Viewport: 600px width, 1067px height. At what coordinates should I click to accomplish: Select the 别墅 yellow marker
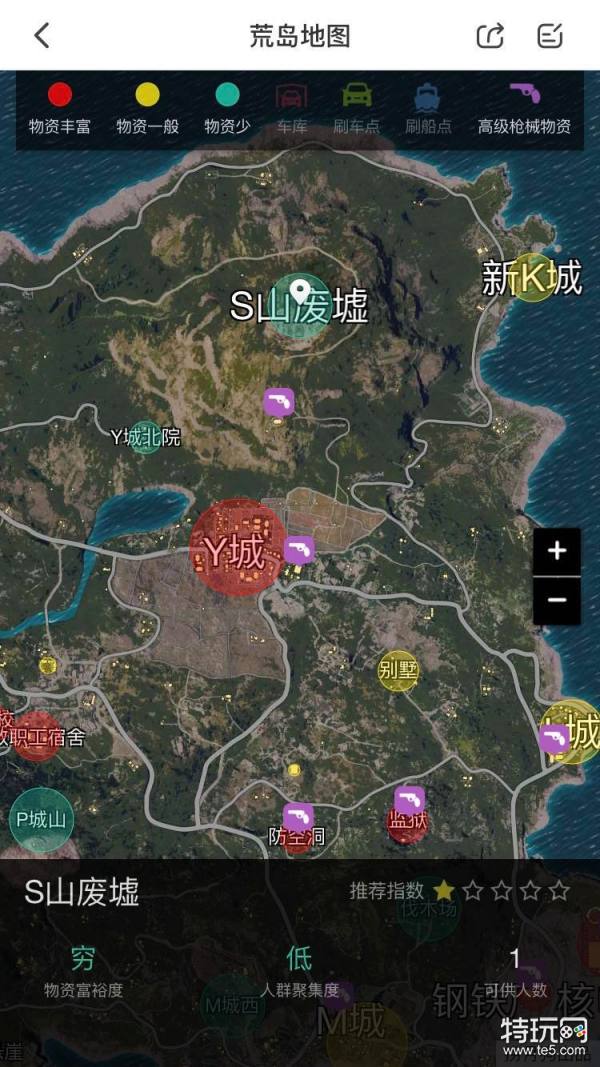point(398,671)
